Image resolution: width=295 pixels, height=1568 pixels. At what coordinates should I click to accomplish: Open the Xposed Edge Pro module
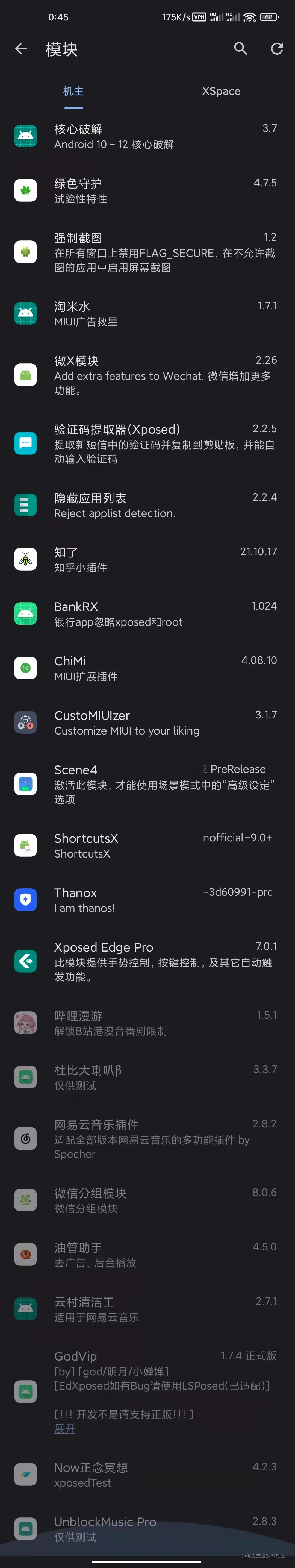[146, 961]
